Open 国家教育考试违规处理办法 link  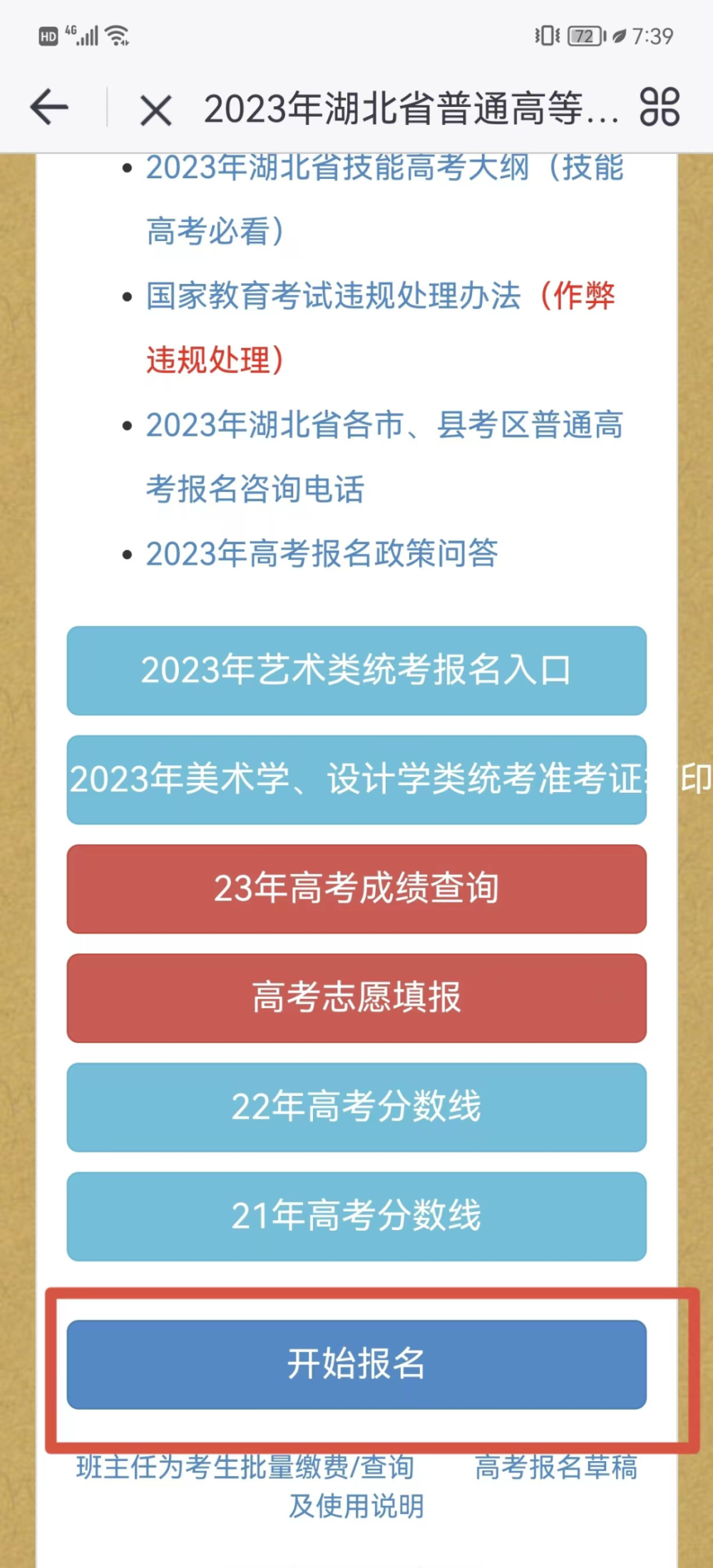[x=381, y=327]
